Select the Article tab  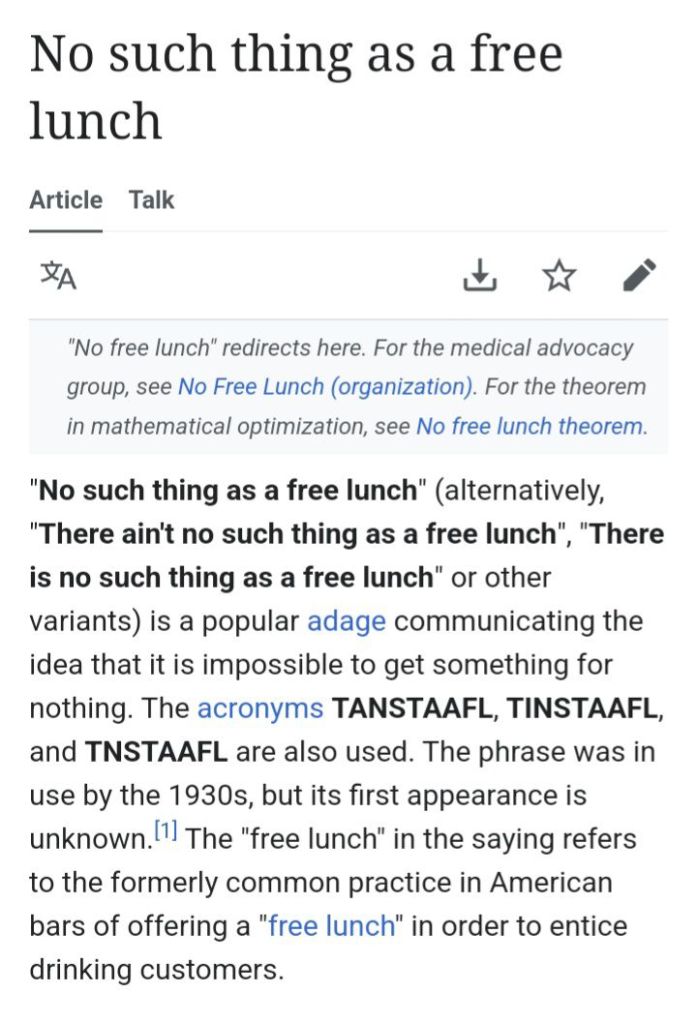[x=66, y=200]
